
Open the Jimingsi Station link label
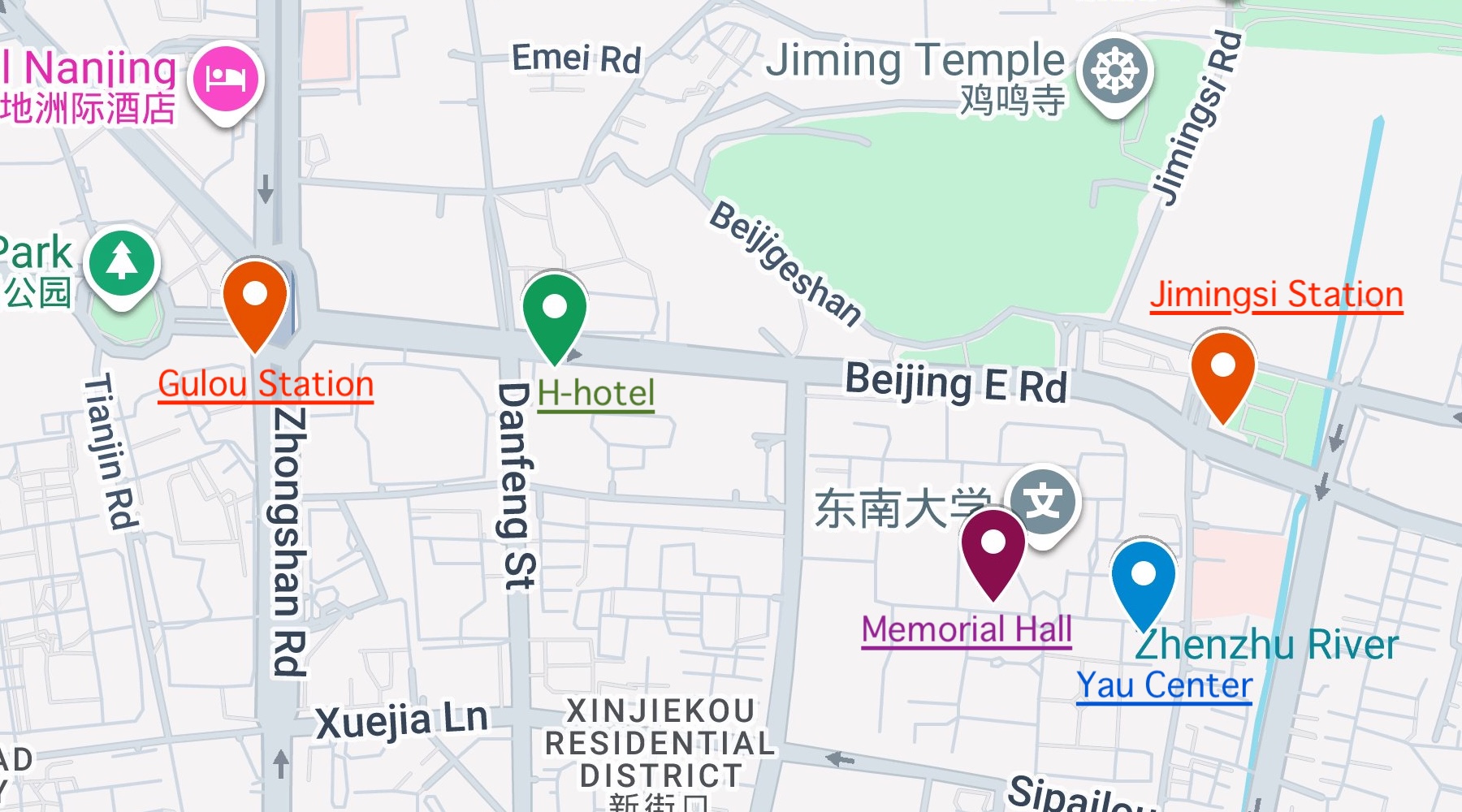click(1276, 295)
